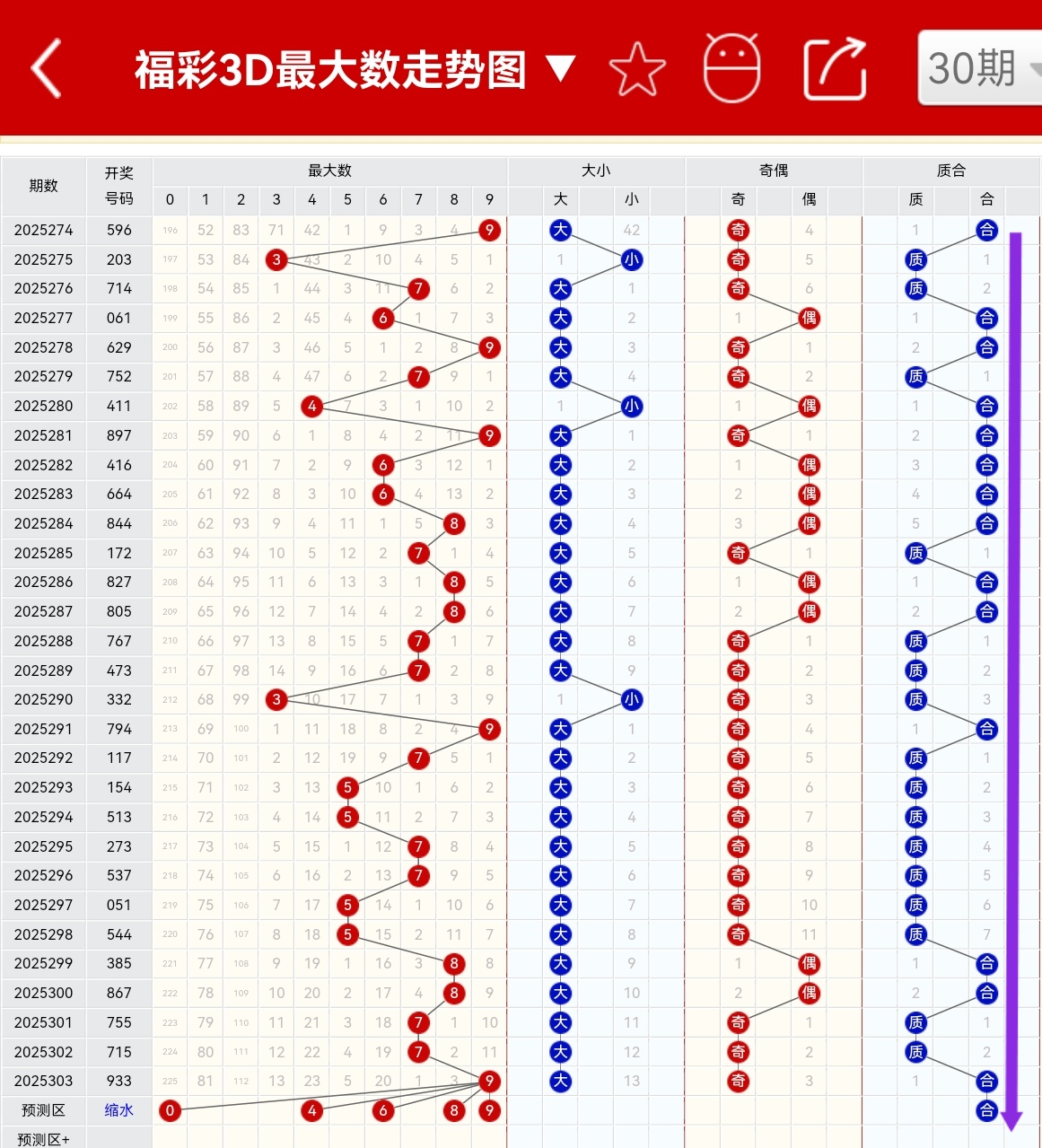The height and width of the screenshot is (1148, 1042).
Task: Go back using the arrow
Action: (x=47, y=68)
